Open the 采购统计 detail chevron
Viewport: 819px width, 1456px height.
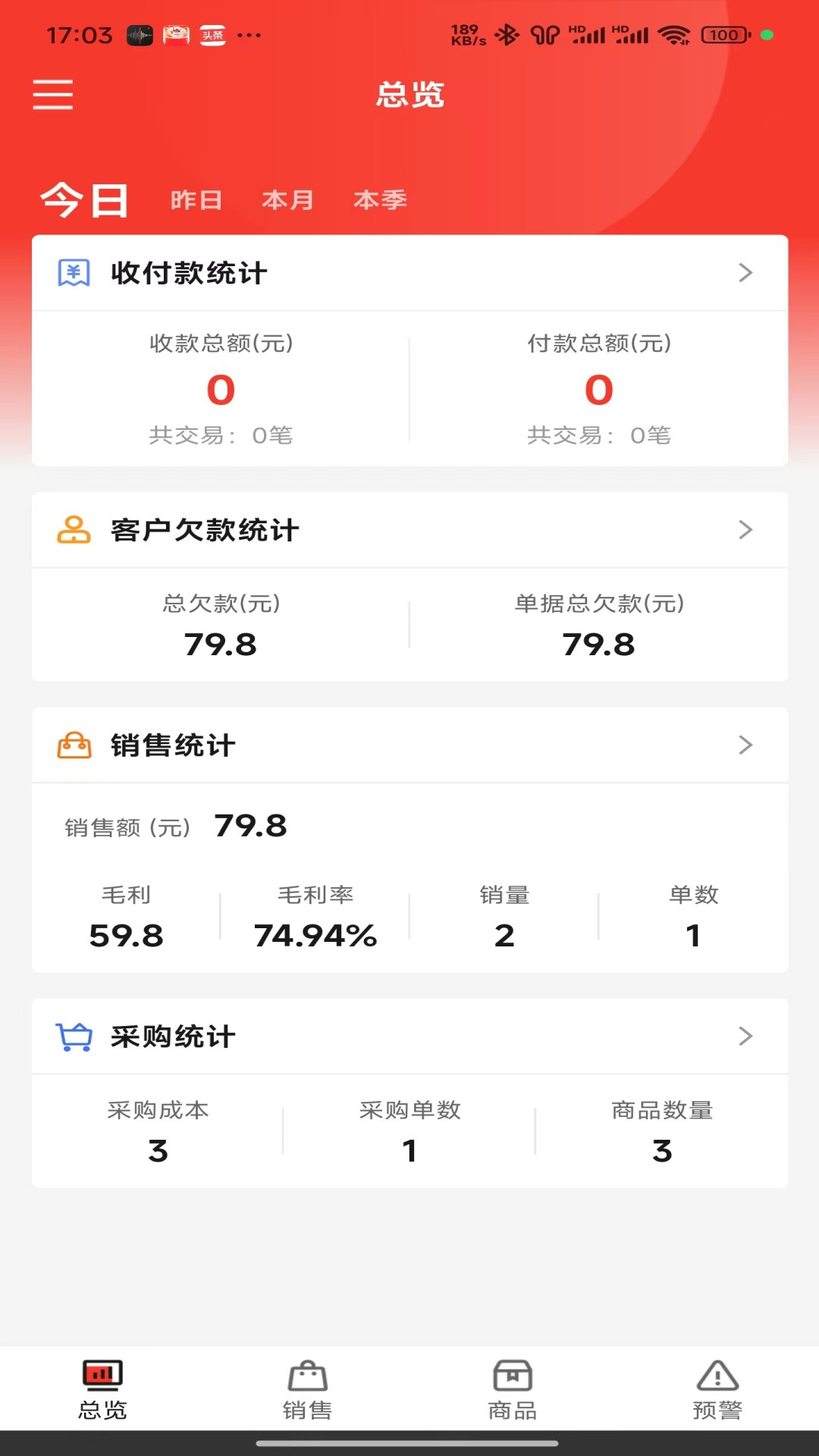745,1037
